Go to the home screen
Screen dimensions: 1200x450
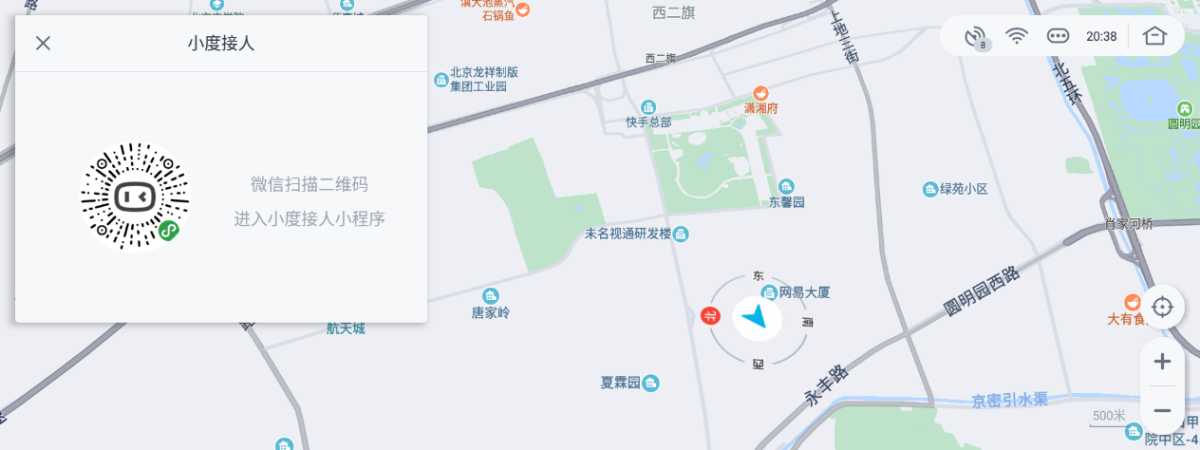pos(1155,36)
